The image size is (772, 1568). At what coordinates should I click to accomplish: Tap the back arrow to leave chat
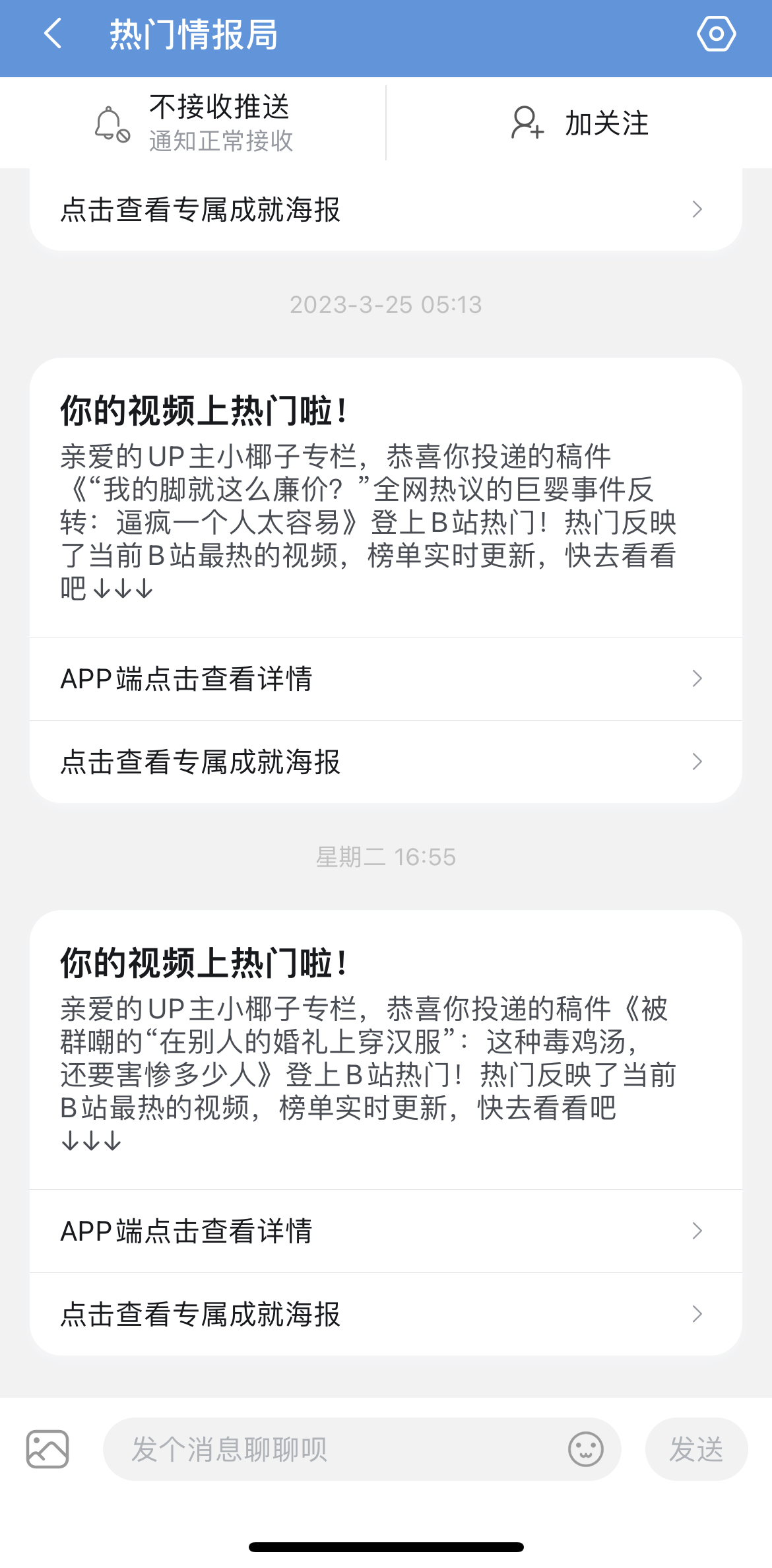point(53,34)
